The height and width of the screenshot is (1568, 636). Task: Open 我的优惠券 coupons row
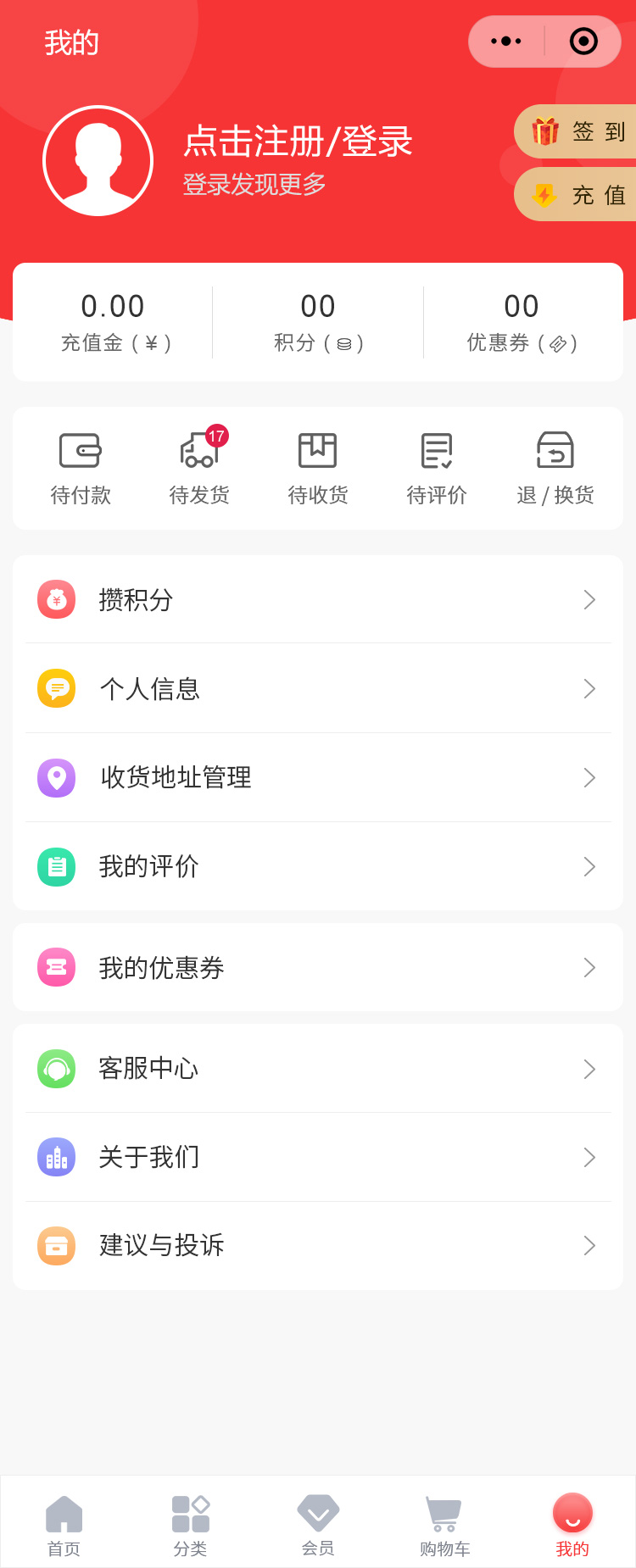click(x=318, y=967)
